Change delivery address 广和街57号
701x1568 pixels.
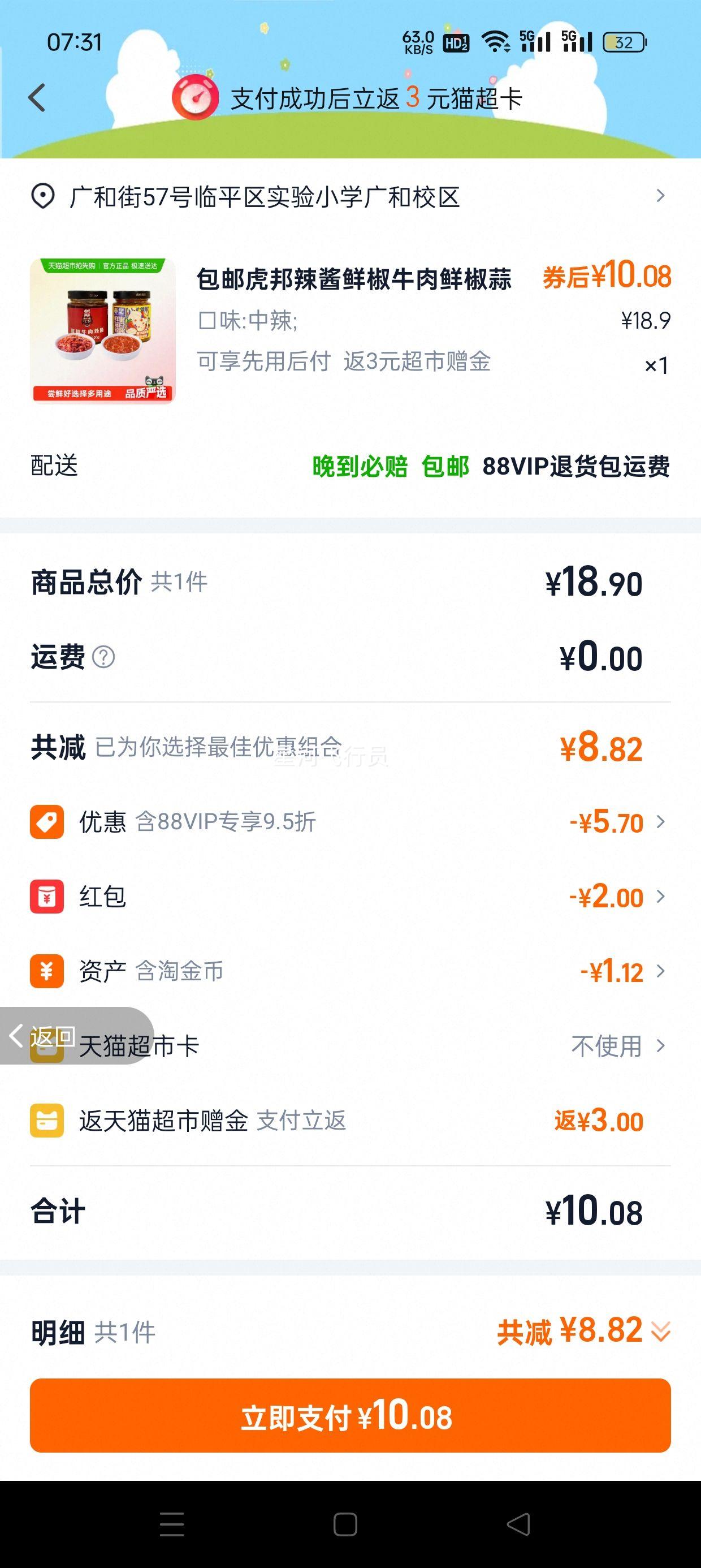point(349,197)
